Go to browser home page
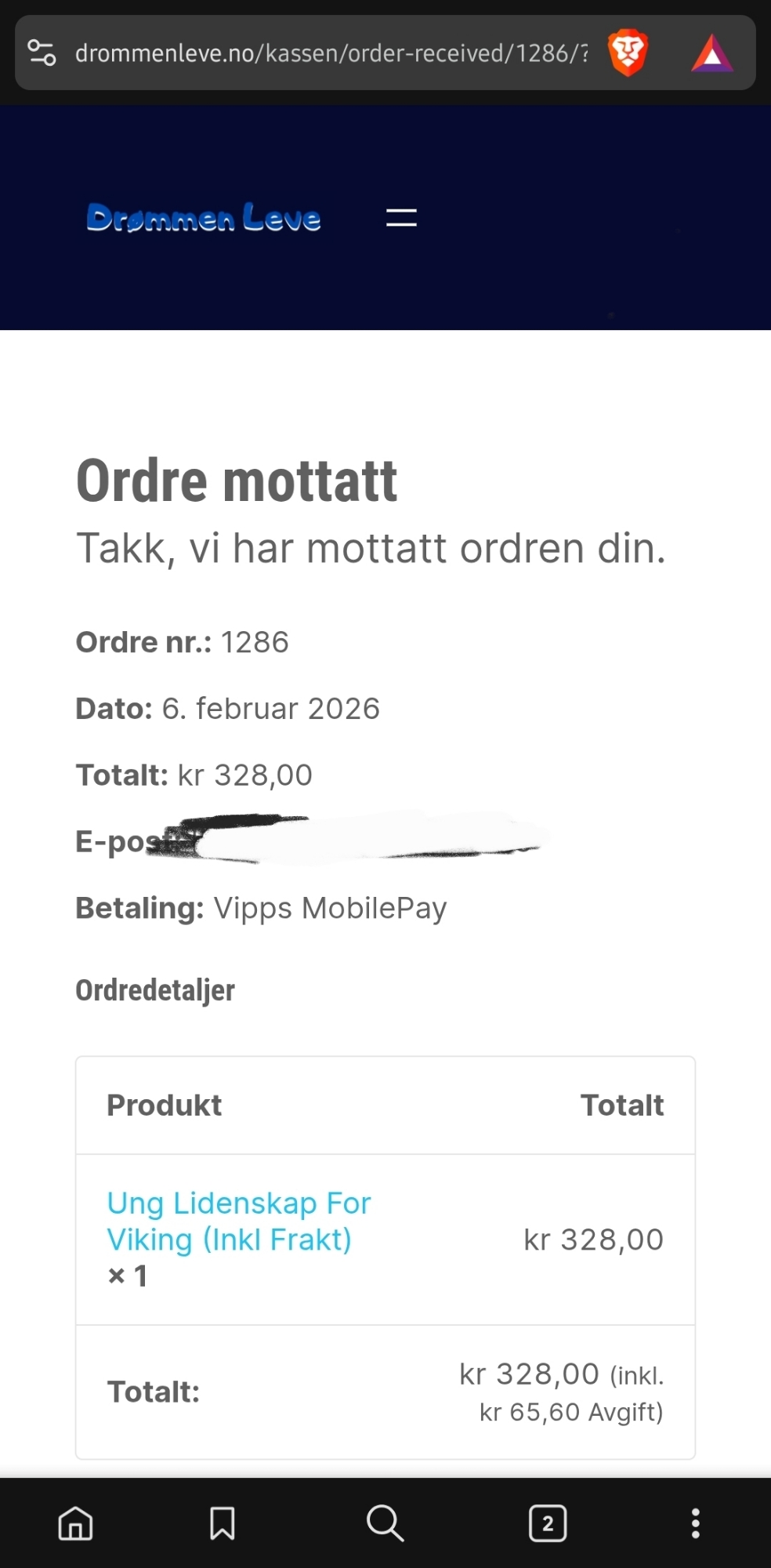 point(76,1523)
